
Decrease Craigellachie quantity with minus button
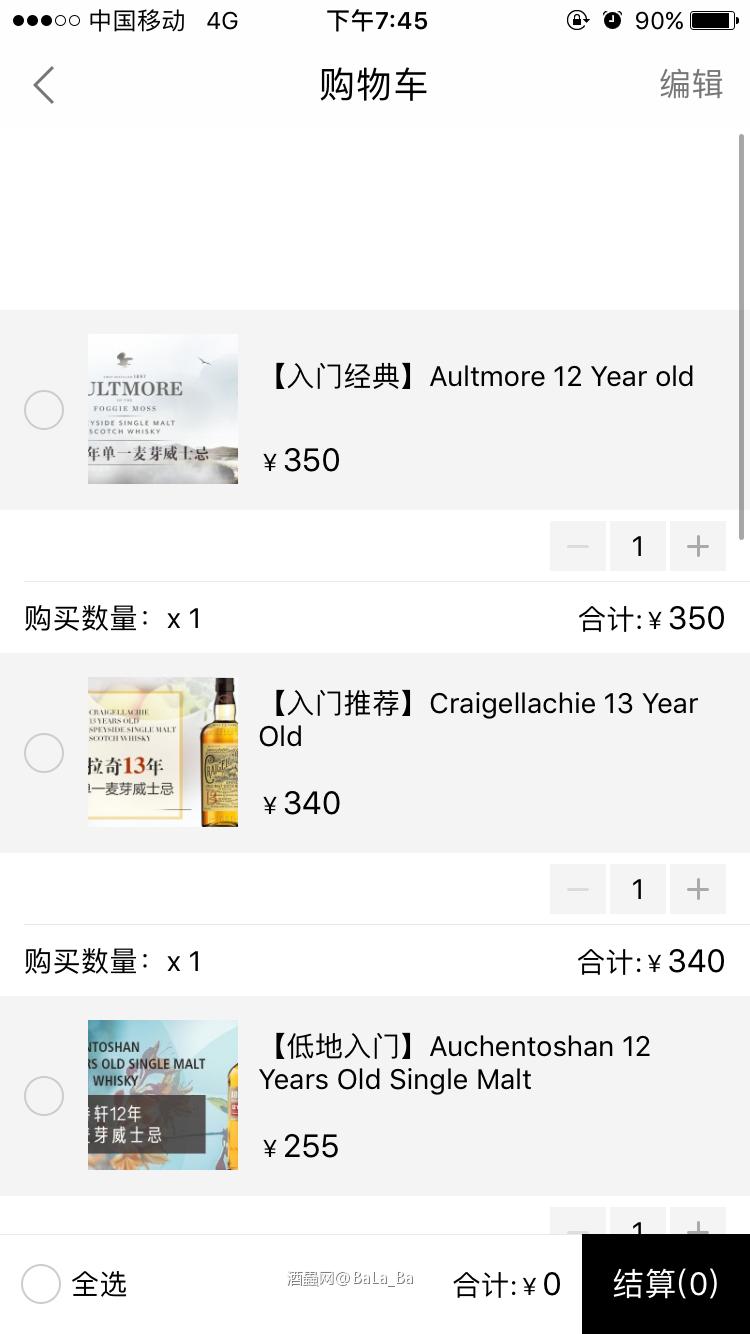[x=577, y=889]
